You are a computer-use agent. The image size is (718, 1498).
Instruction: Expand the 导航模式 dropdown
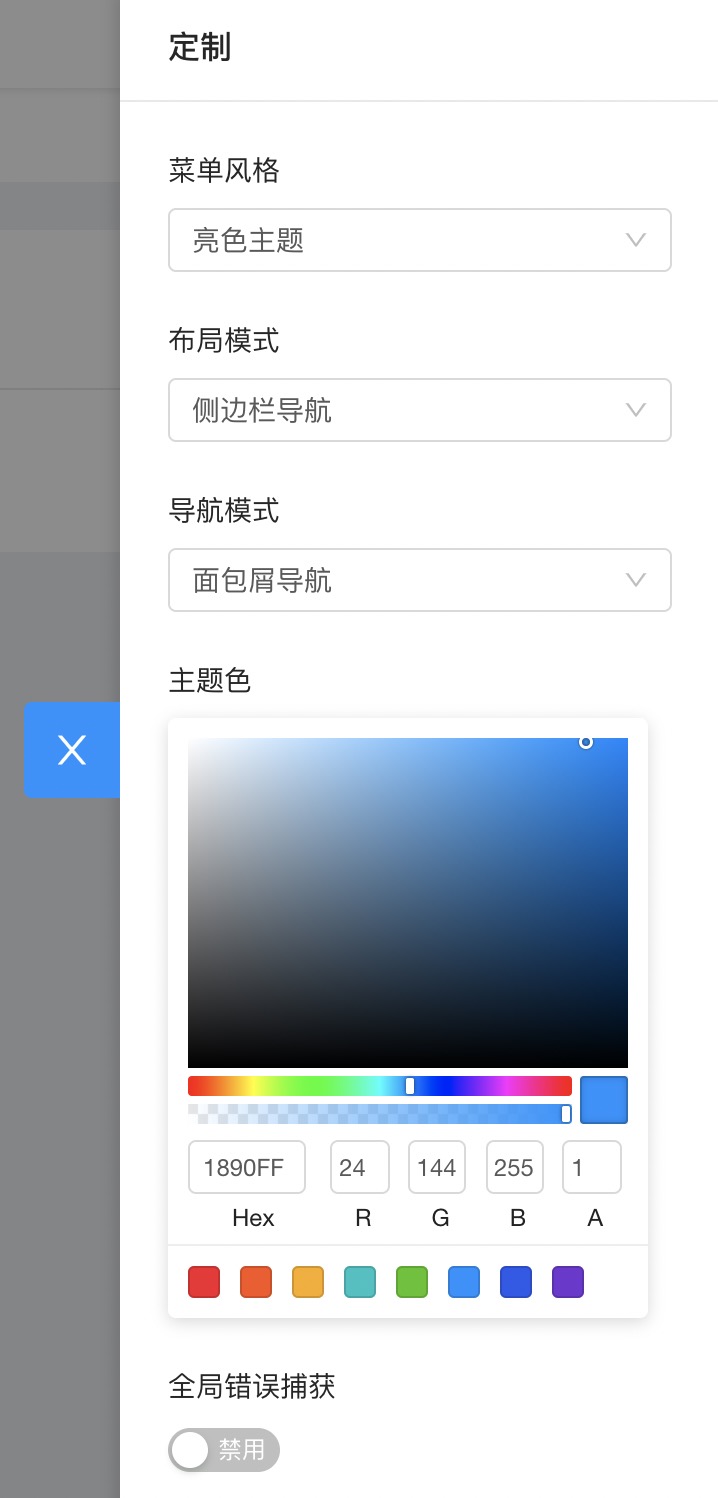(x=419, y=580)
